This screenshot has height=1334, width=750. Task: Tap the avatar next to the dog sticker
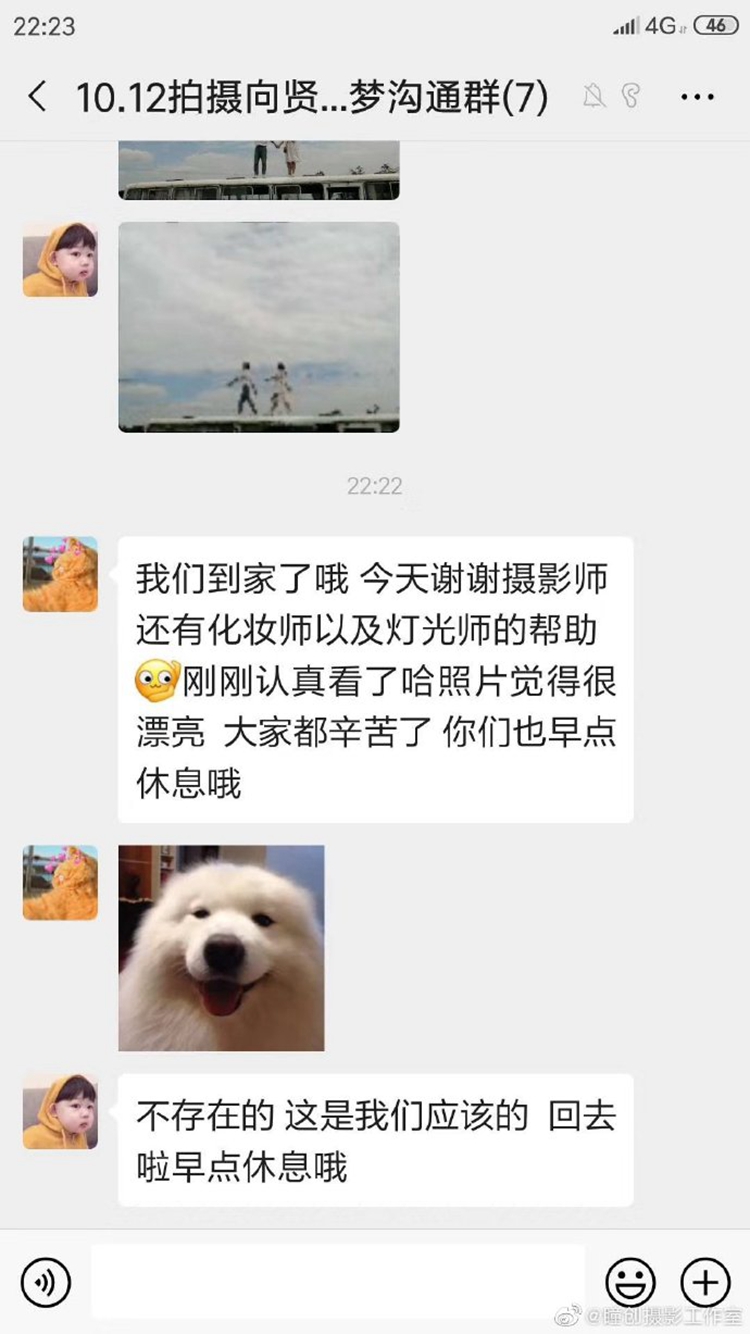coord(60,883)
